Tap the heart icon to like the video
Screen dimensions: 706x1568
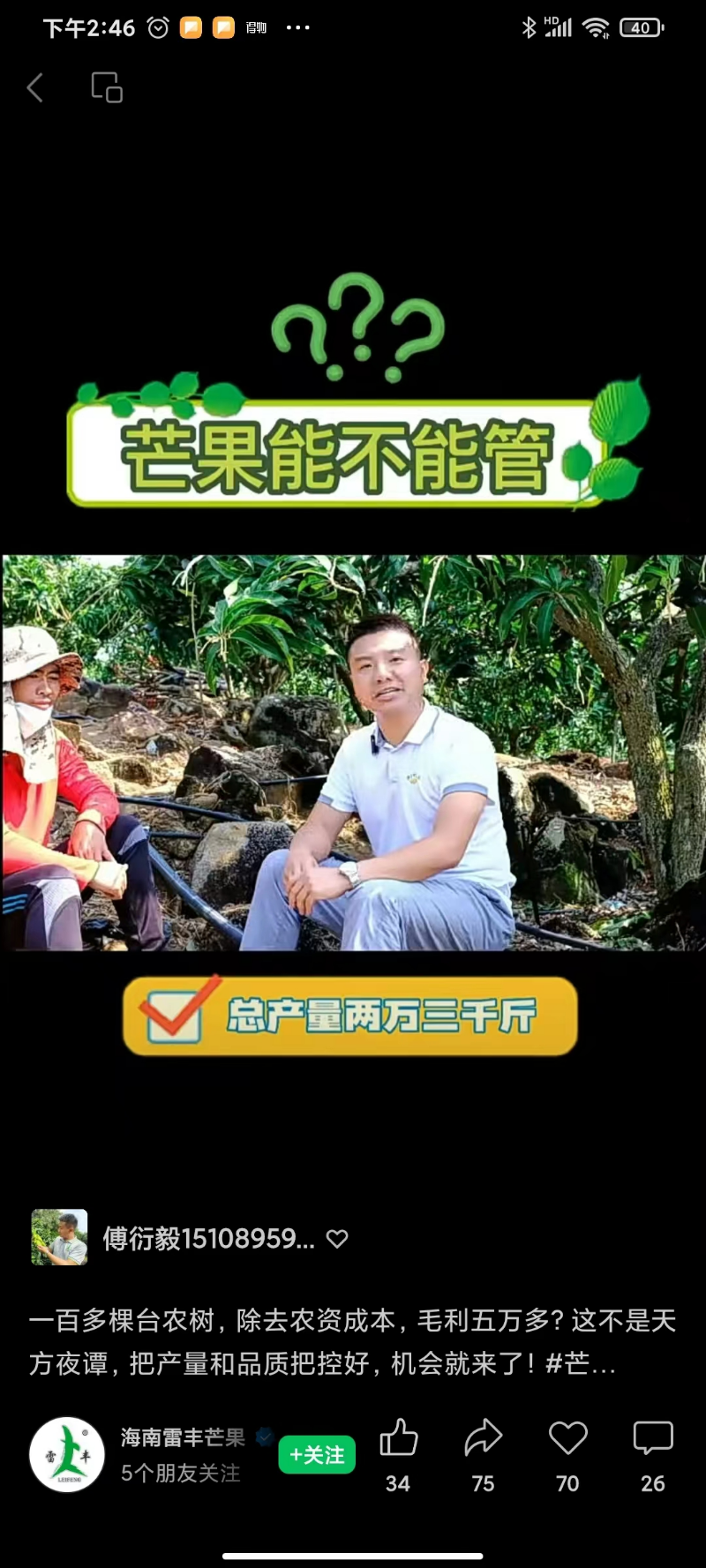[567, 1439]
